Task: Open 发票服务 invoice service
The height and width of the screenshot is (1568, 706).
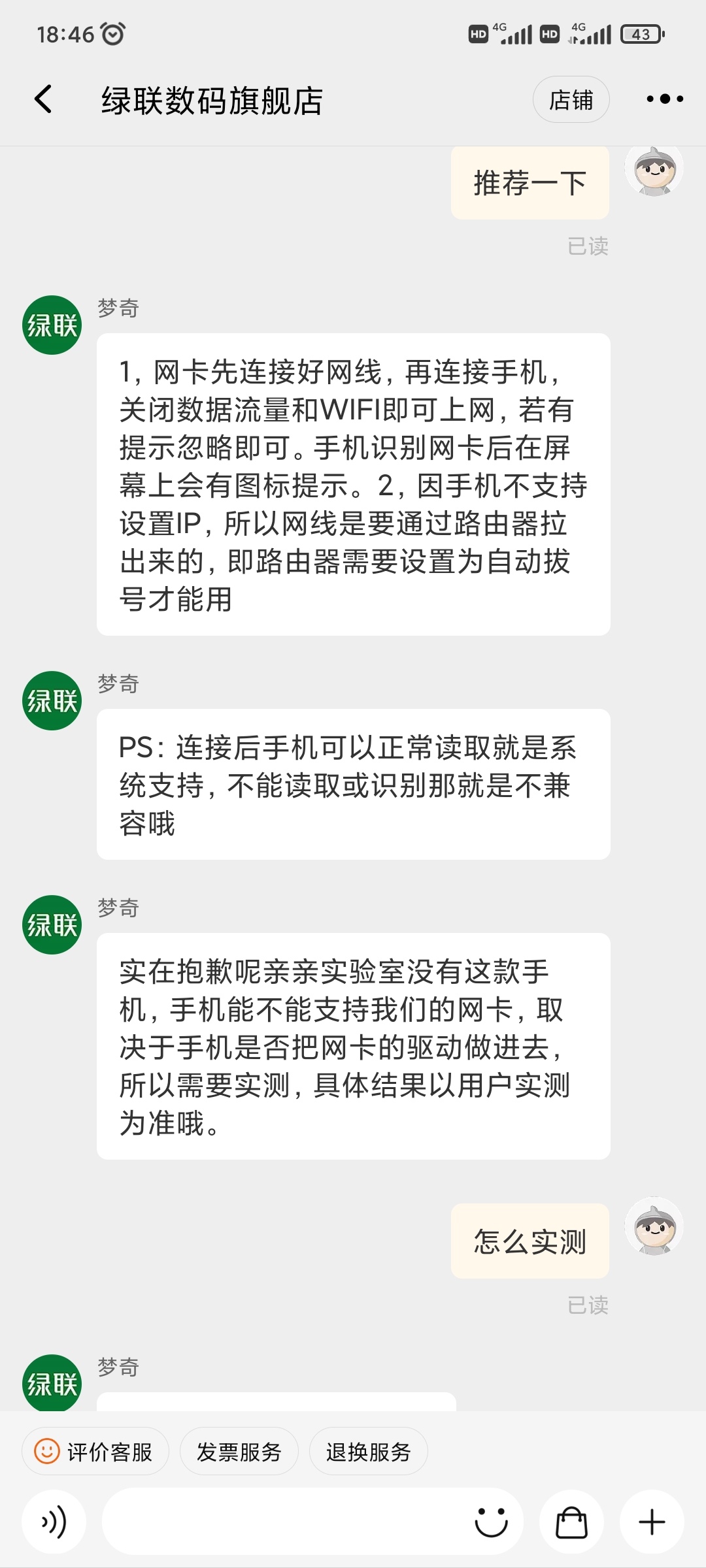Action: point(239,1452)
